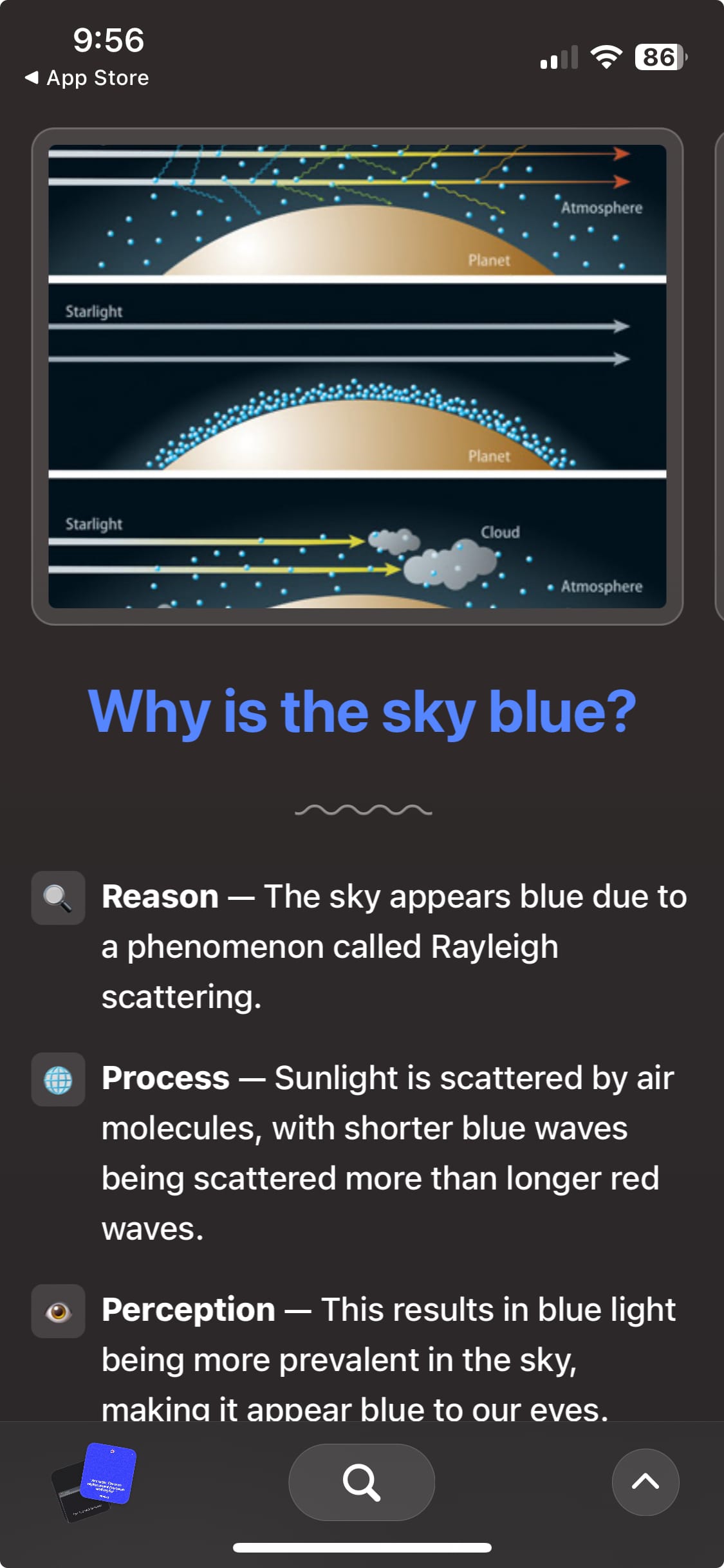Viewport: 724px width, 1568px height.
Task: Open the search button in the bottom bar
Action: [361, 1482]
